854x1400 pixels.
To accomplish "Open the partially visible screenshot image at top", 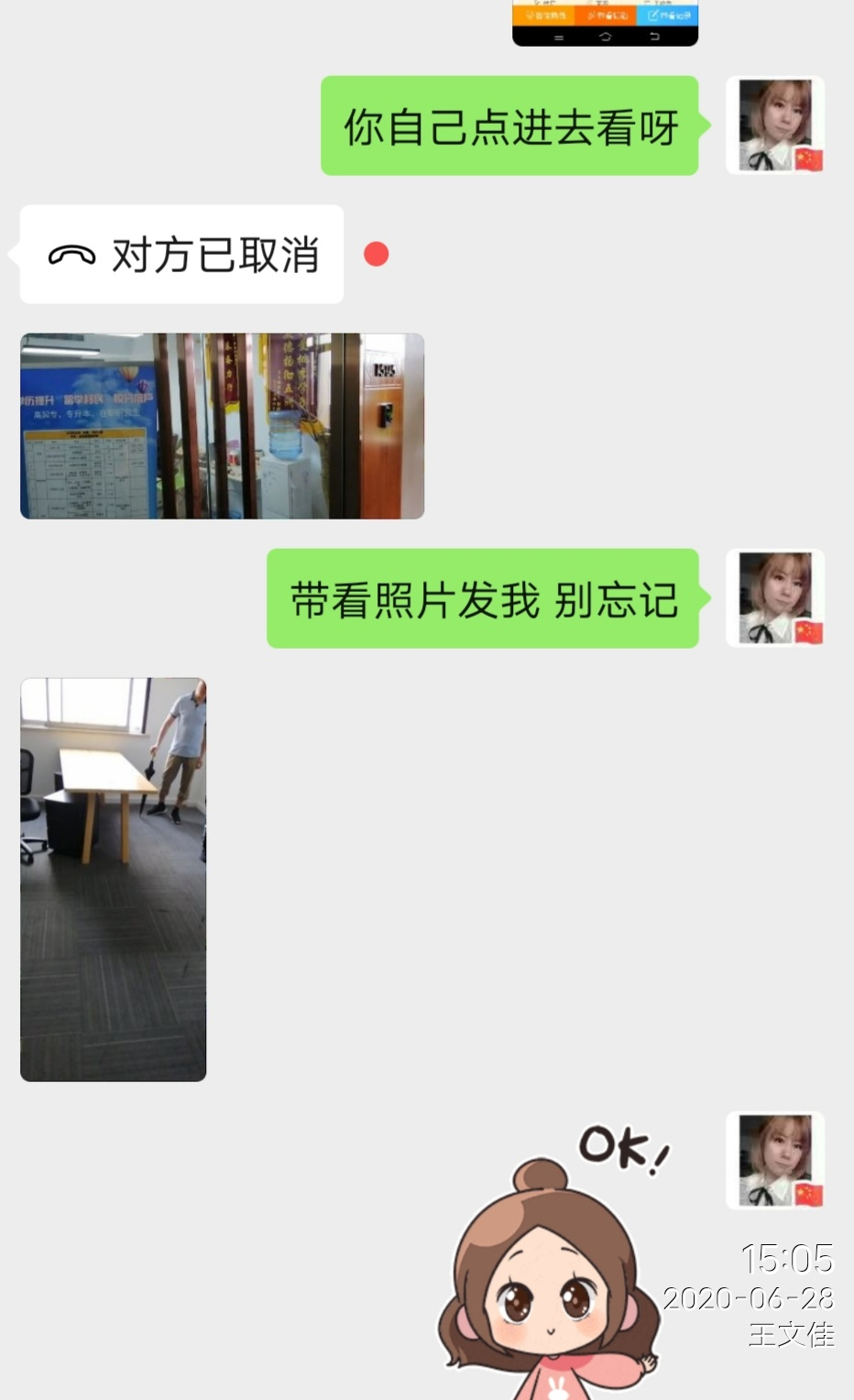I will [605, 22].
